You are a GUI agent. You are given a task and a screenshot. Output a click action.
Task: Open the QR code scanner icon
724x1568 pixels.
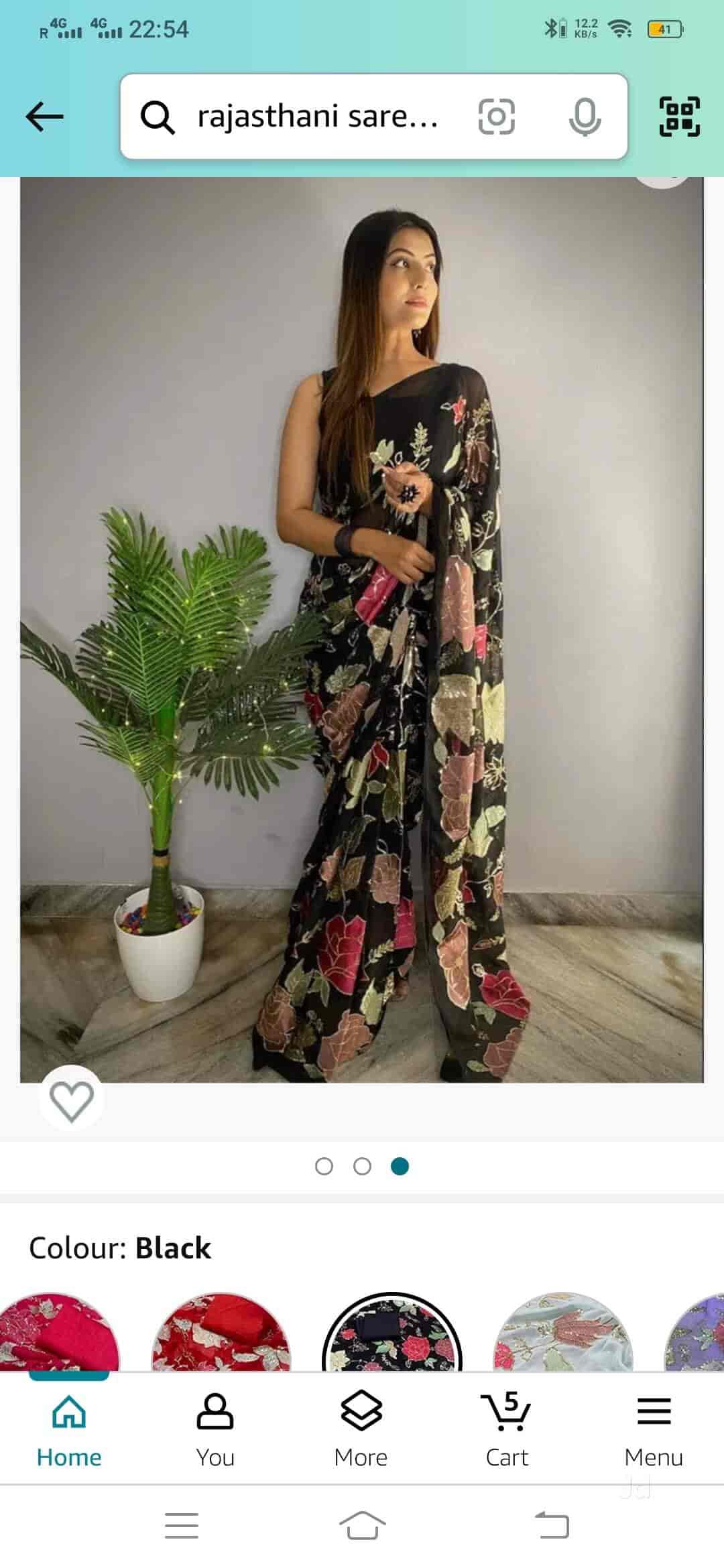[680, 117]
